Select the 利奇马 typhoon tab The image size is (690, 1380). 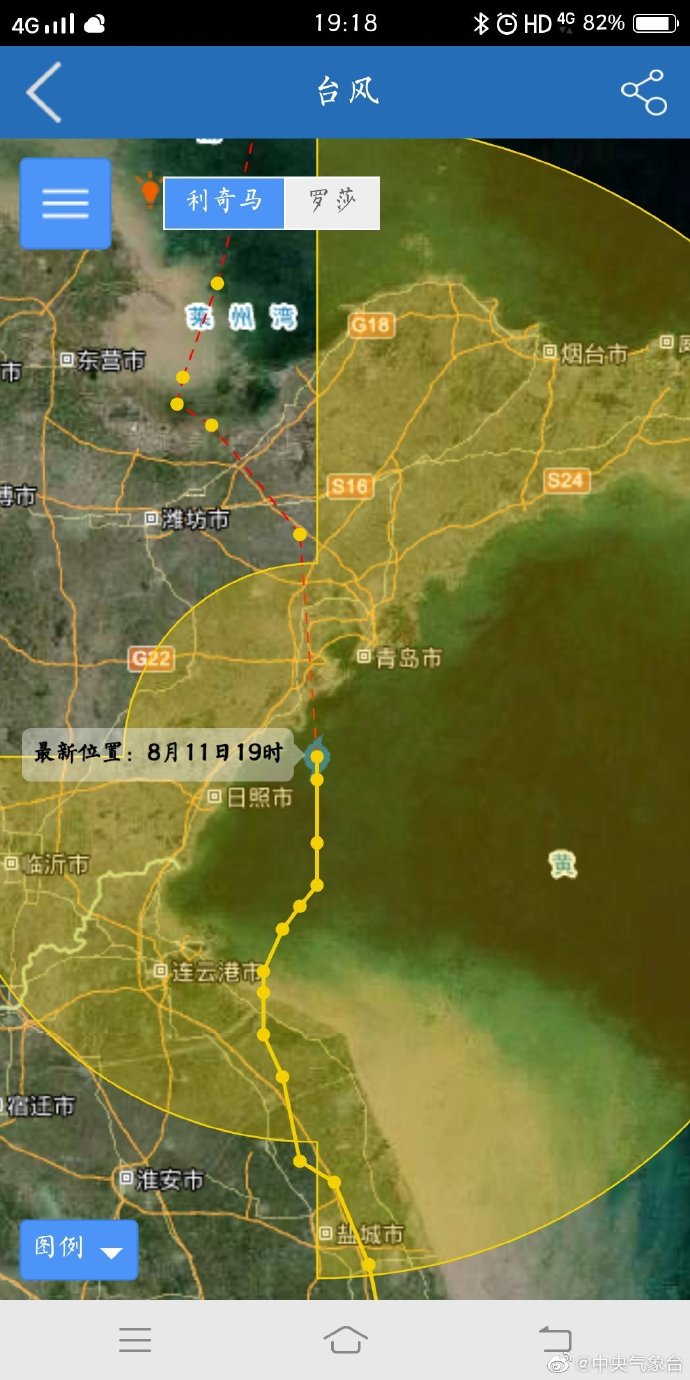[x=225, y=203]
